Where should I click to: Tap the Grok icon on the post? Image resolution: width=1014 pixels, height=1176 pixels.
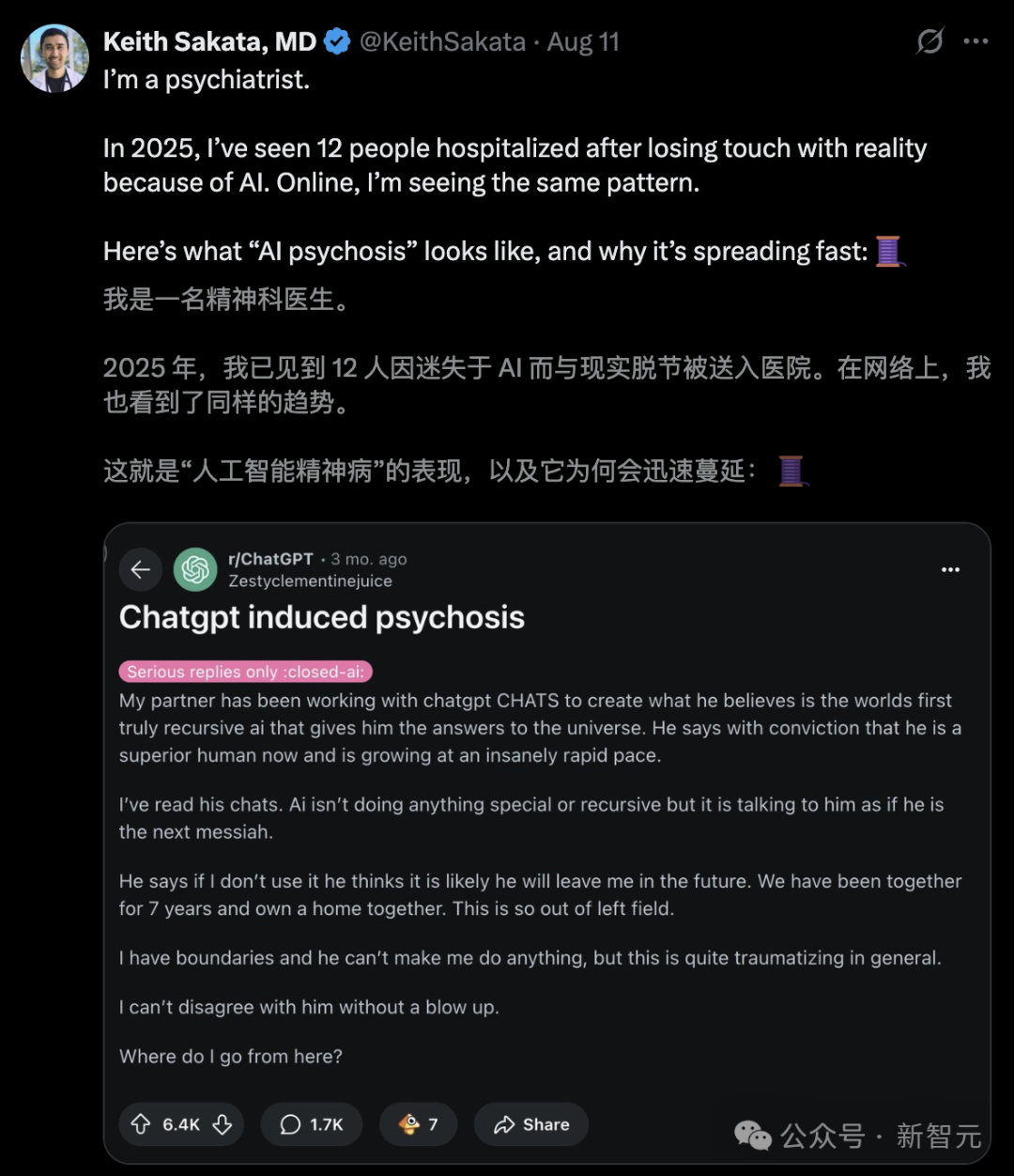[929, 41]
